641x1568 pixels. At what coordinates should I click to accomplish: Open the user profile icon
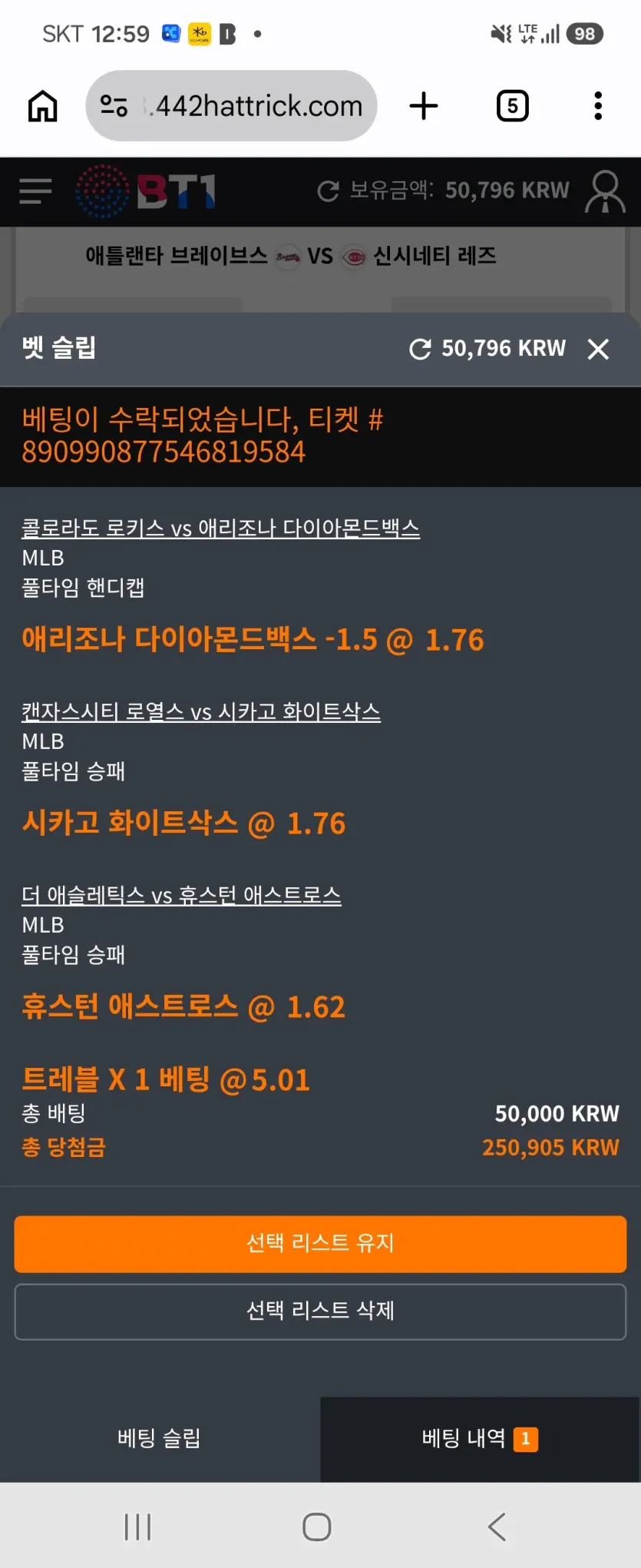[x=606, y=191]
